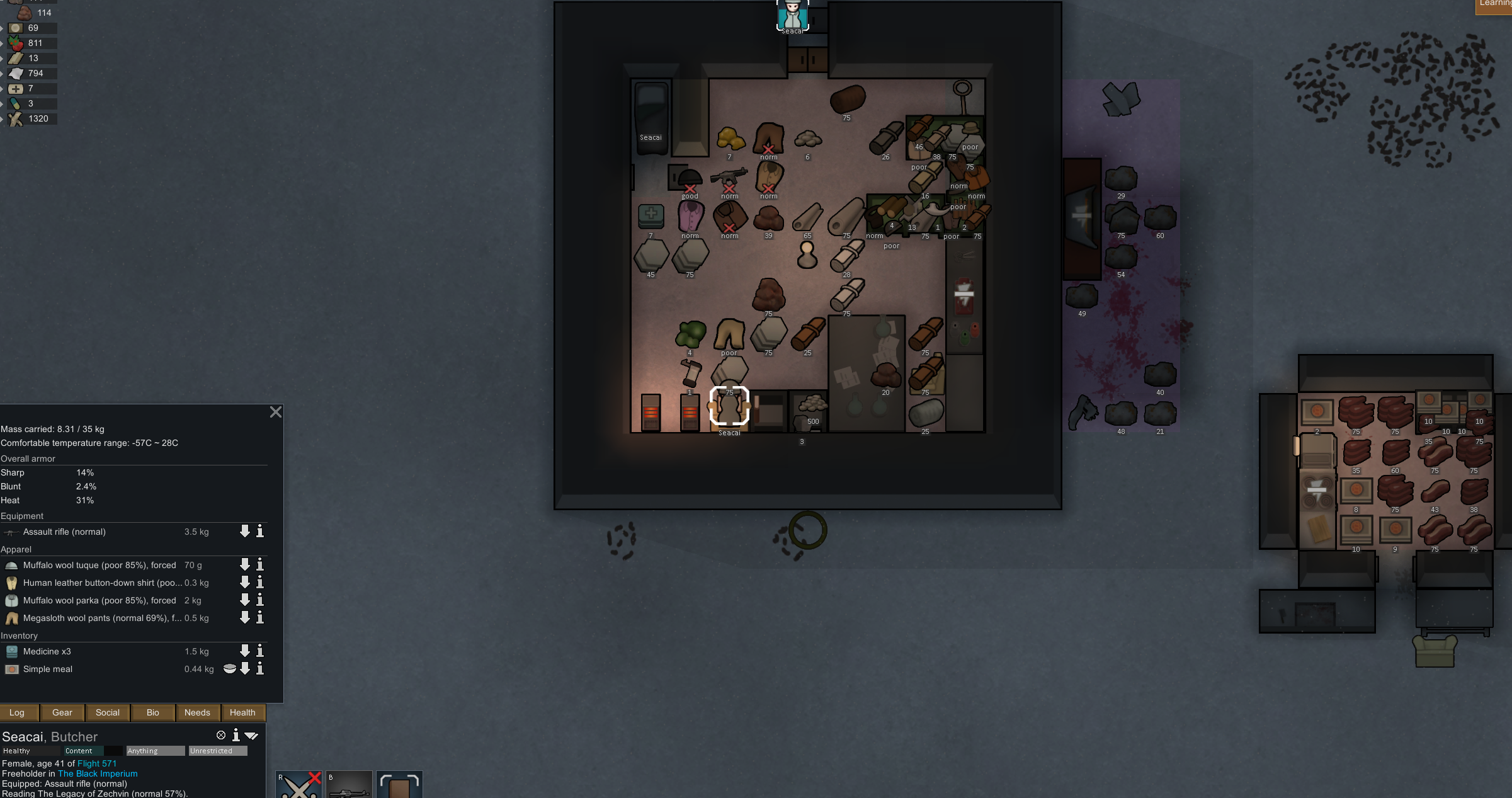This screenshot has width=1512, height=798.
Task: Select Seacai's portrait in colonist bar
Action: click(792, 15)
